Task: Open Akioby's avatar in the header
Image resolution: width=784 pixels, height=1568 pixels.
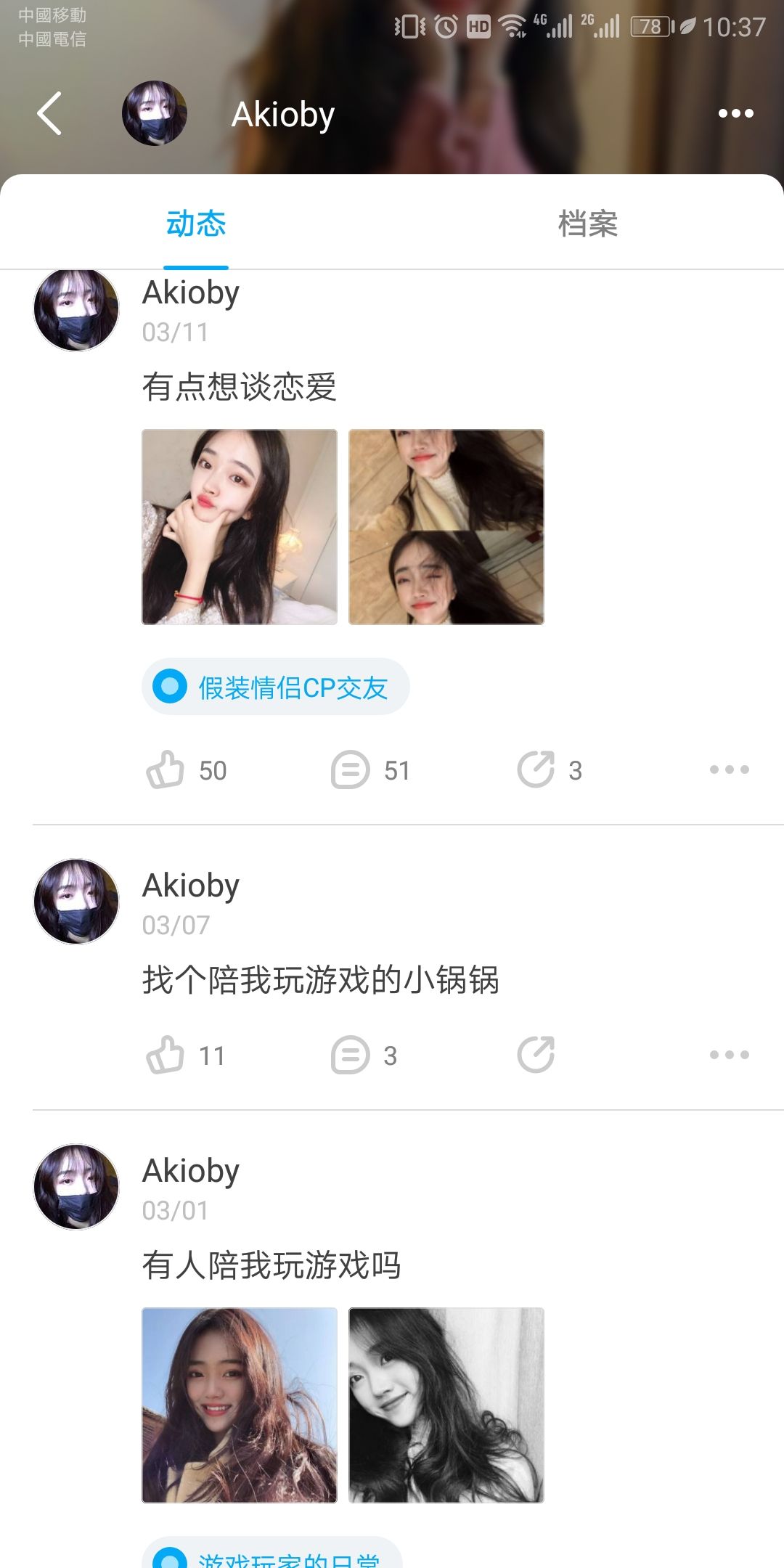Action: click(154, 113)
